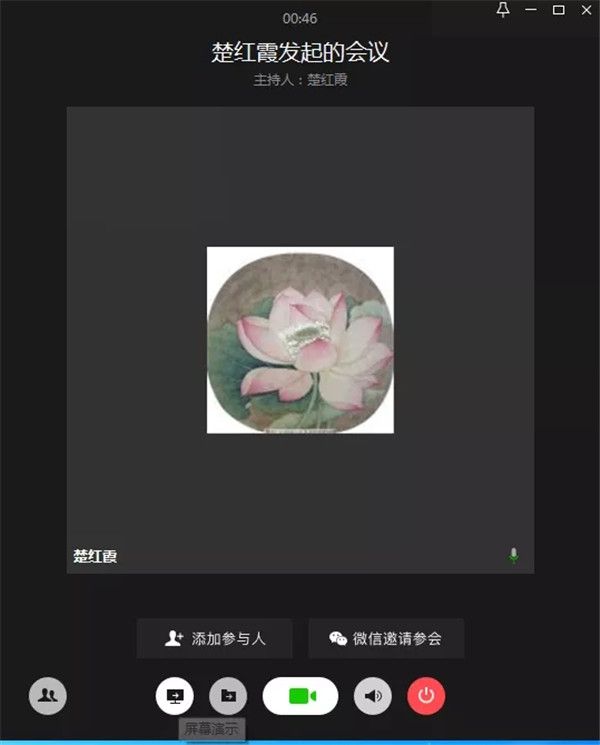This screenshot has width=600, height=745.
Task: Tap 添加参与人 to add participants
Action: pyautogui.click(x=215, y=639)
